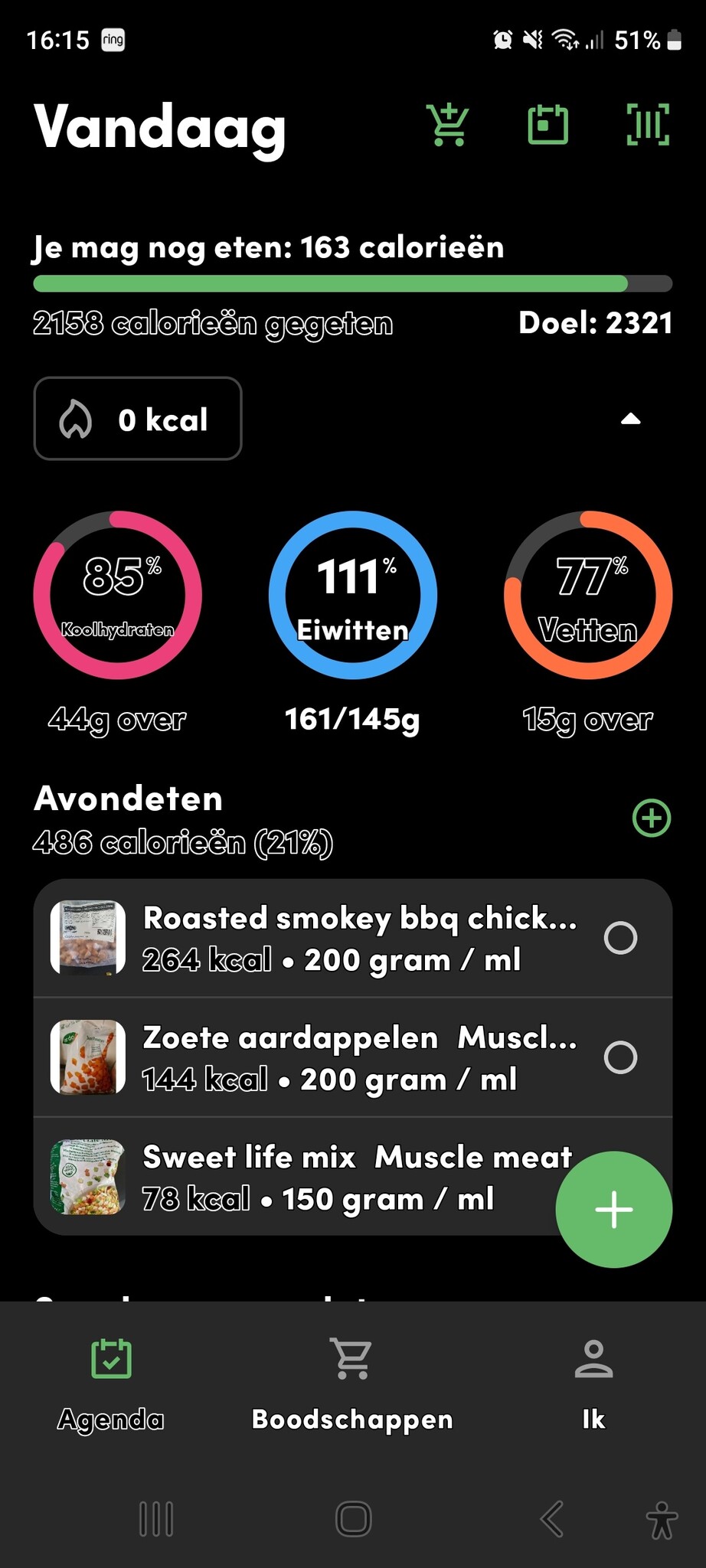Image resolution: width=706 pixels, height=1568 pixels.
Task: Open the 0 kcal burned activity box
Action: point(138,419)
